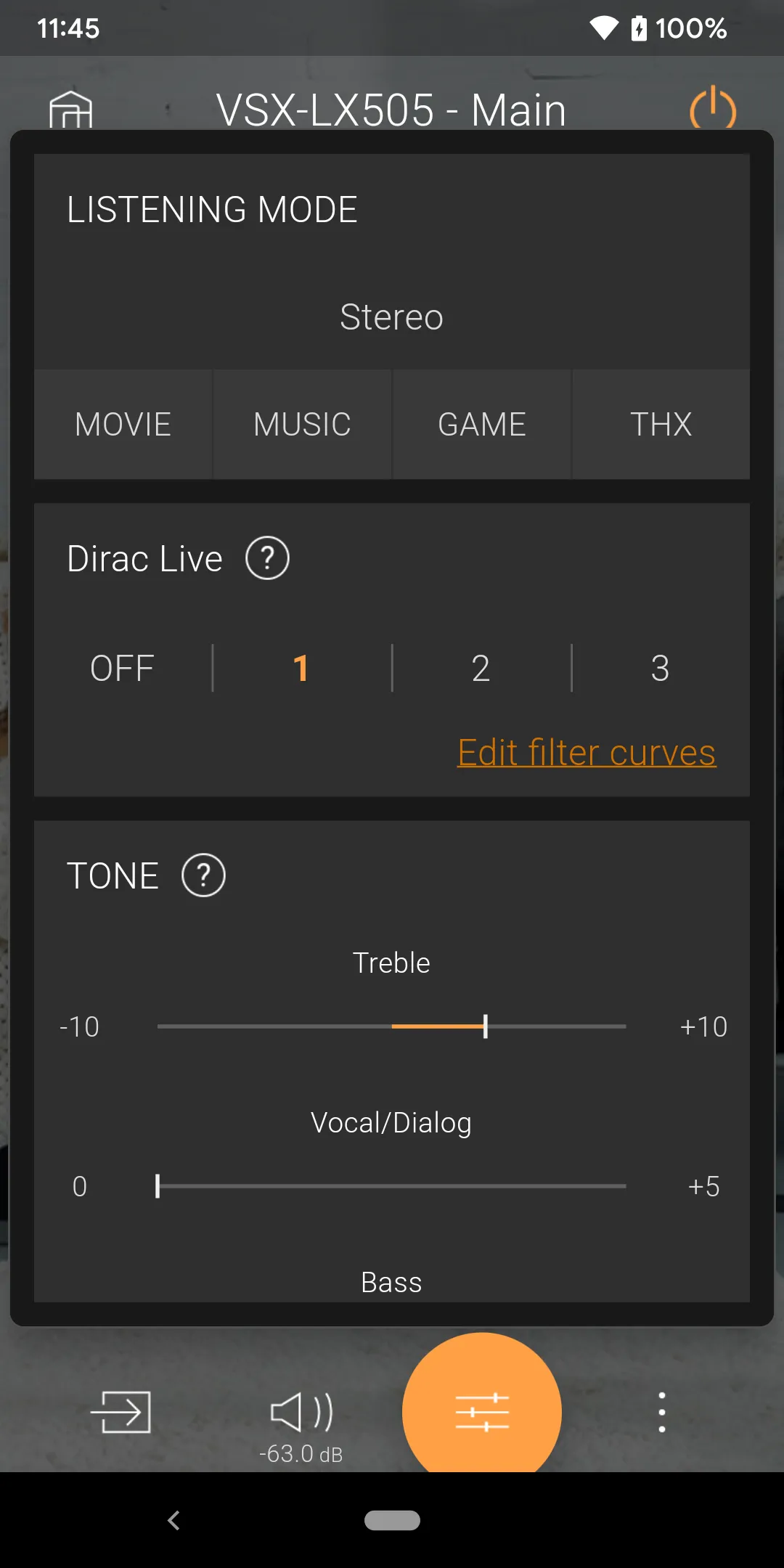The image size is (784, 1568).
Task: Choose the GAME listening mode
Action: click(481, 424)
